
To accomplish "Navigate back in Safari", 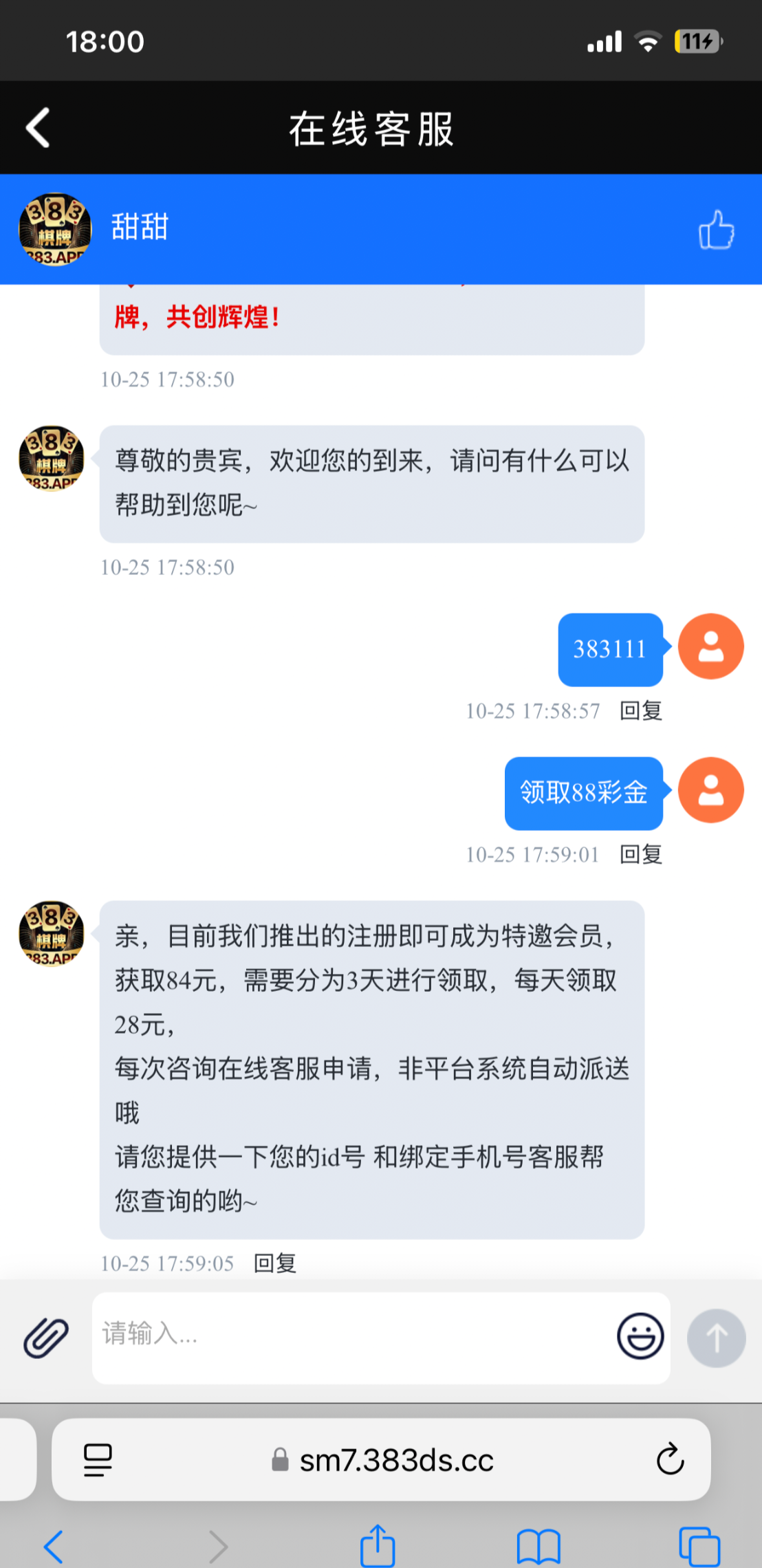I will pos(54,1546).
